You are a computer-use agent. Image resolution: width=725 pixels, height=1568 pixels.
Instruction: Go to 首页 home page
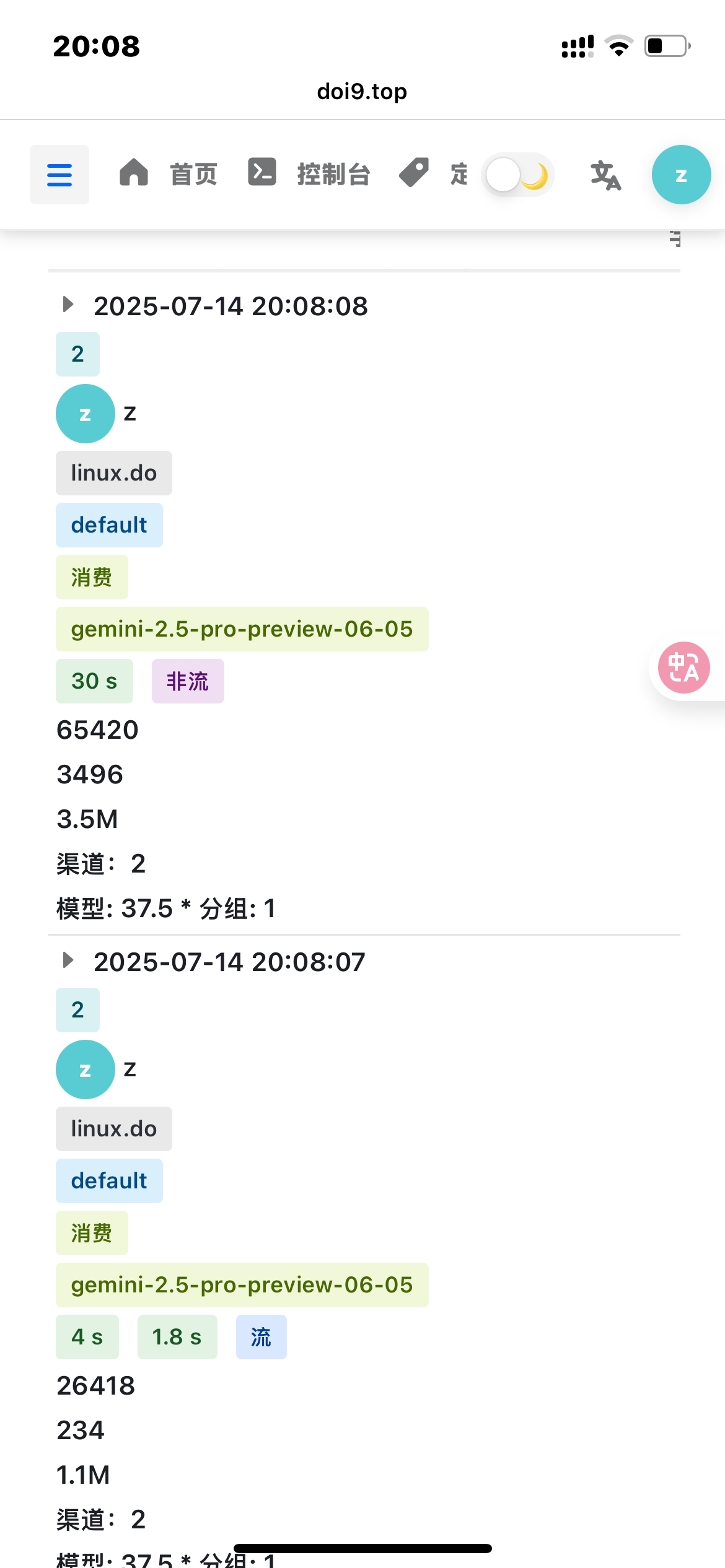tap(169, 174)
